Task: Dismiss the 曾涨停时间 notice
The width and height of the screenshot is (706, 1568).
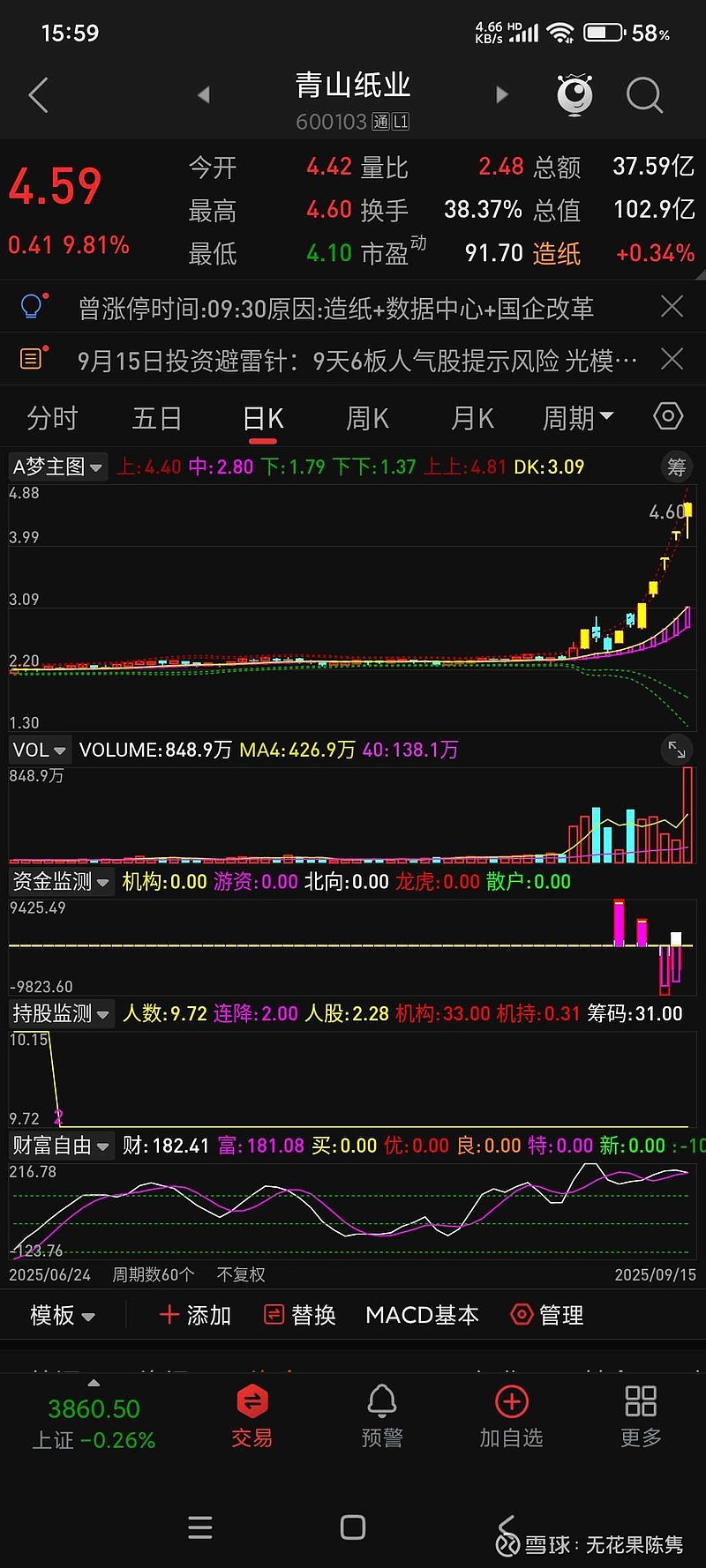Action: (672, 307)
